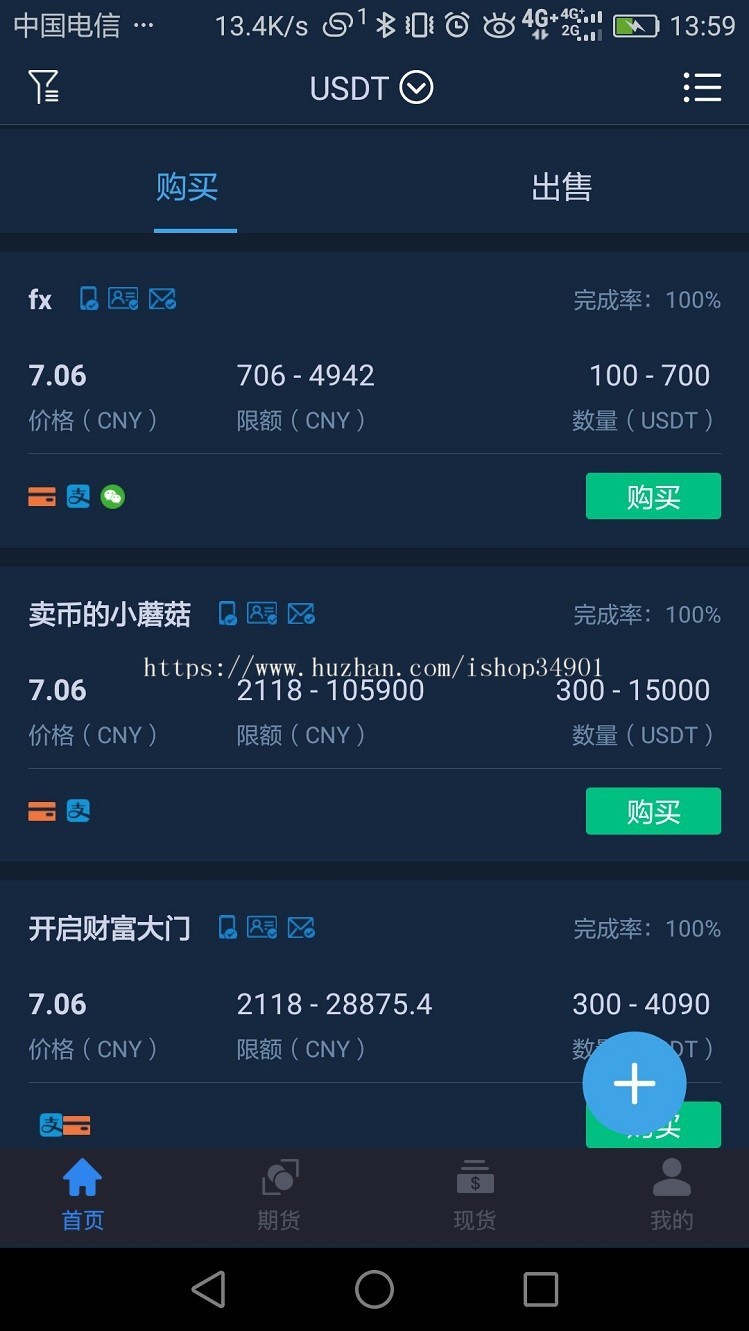
Task: Tap the floating blue plus button
Action: point(634,1082)
